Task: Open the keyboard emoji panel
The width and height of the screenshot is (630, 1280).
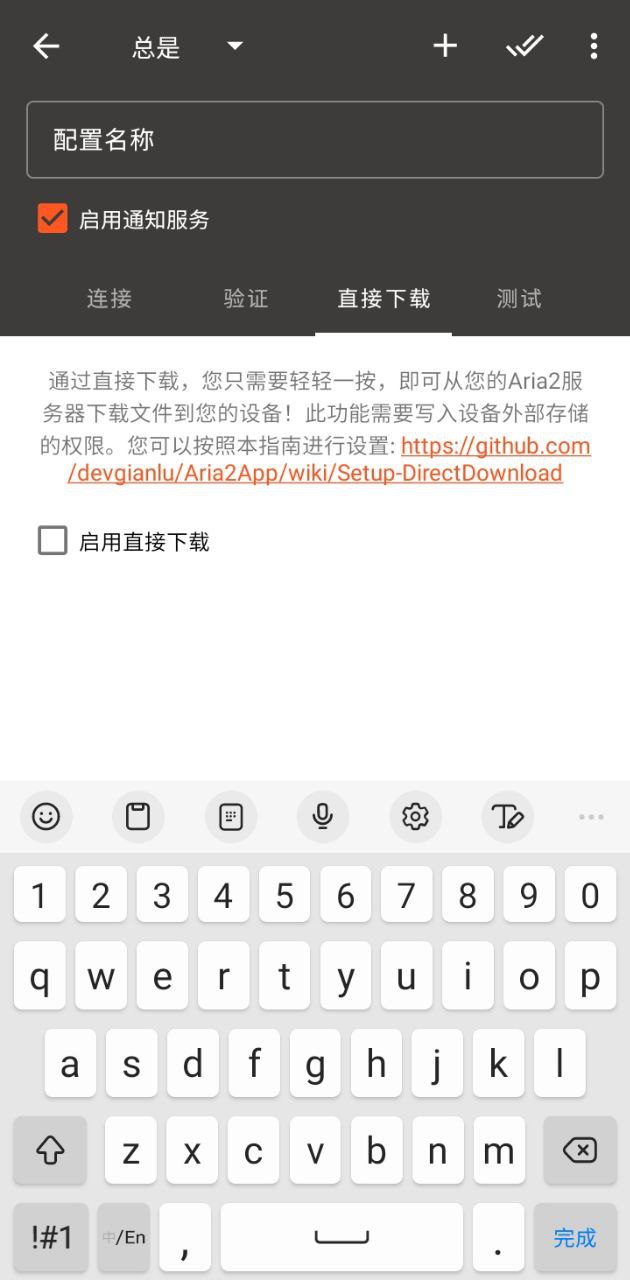Action: coord(46,817)
